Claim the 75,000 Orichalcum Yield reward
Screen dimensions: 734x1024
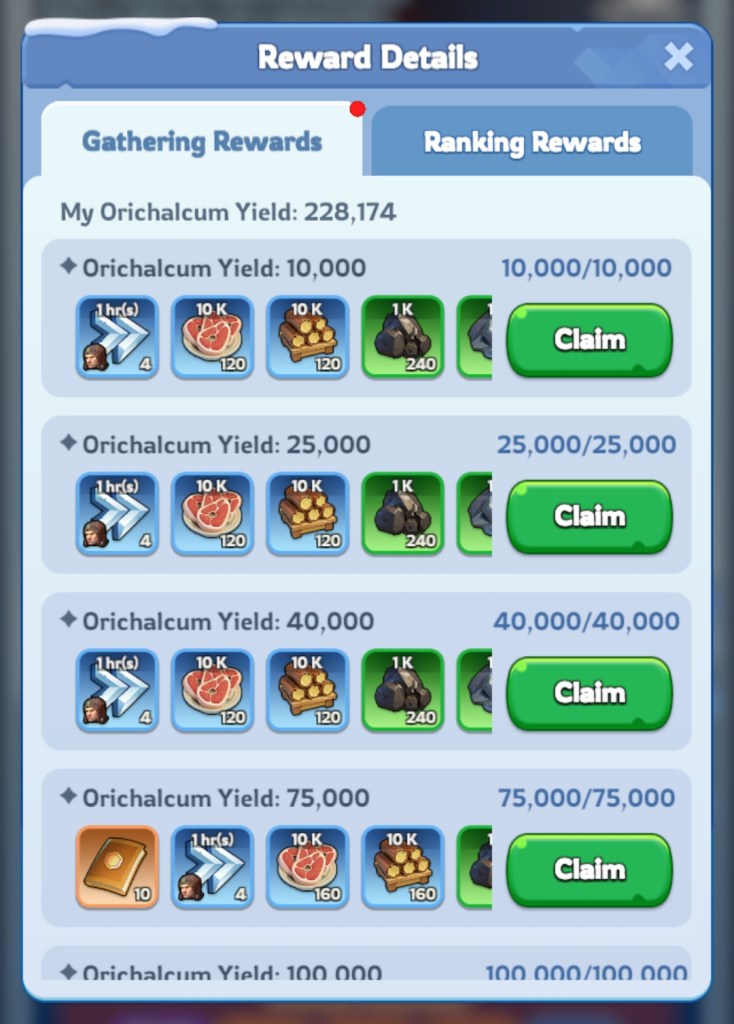[588, 869]
